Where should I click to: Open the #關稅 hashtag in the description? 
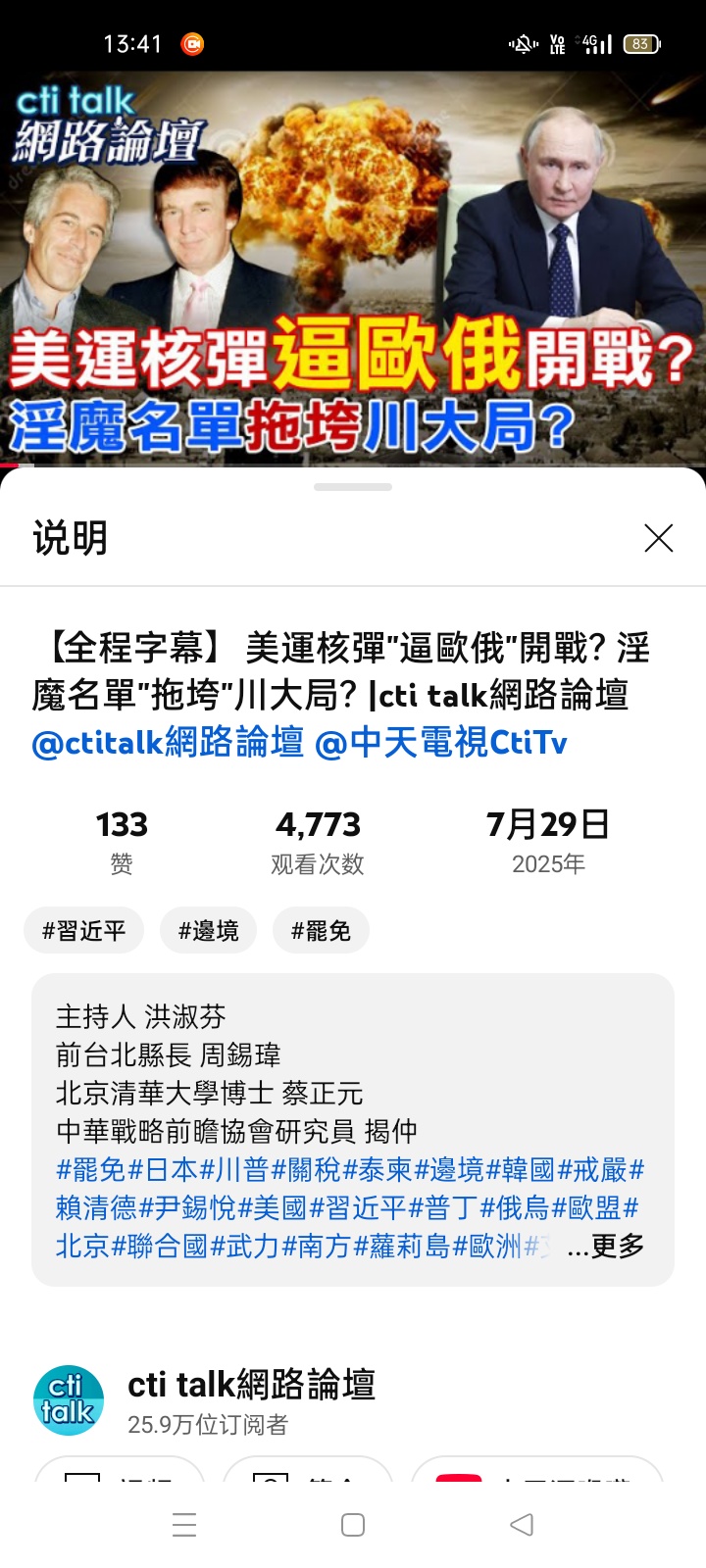(x=306, y=1169)
